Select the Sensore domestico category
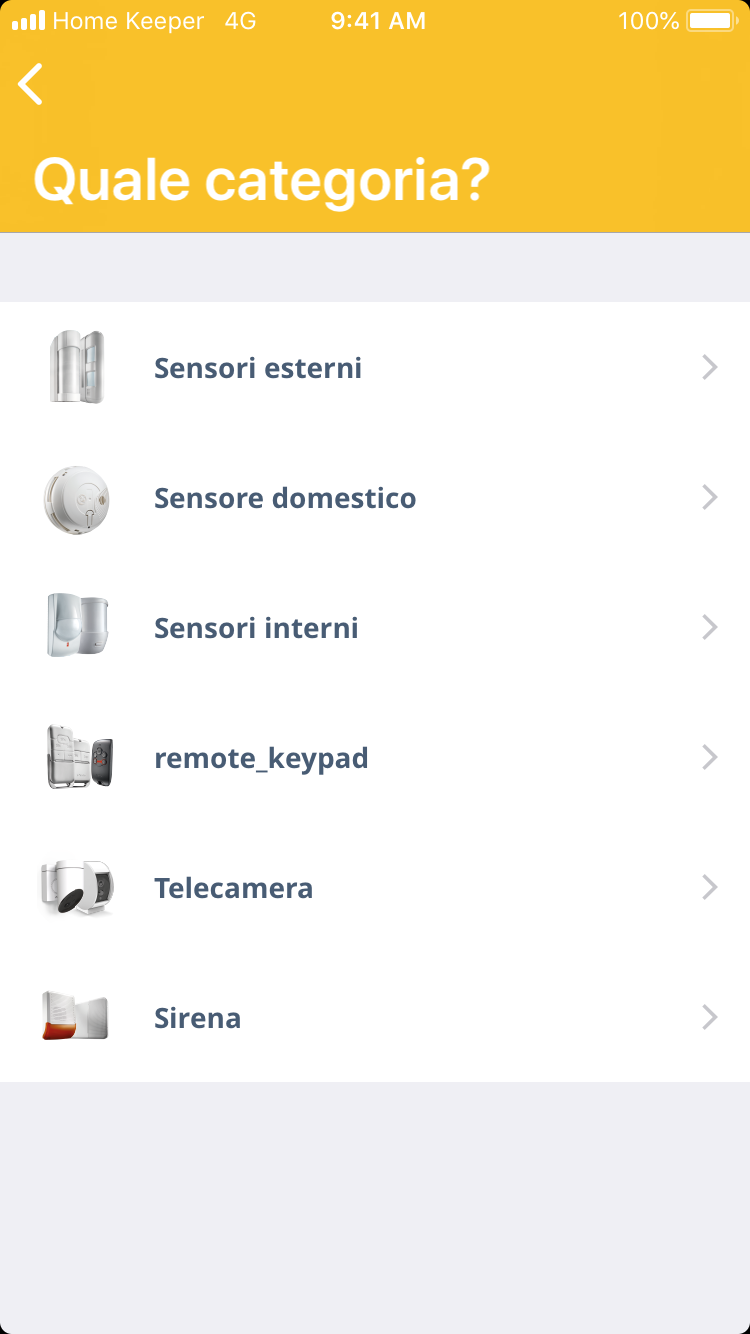The height and width of the screenshot is (1334, 750). (x=285, y=498)
